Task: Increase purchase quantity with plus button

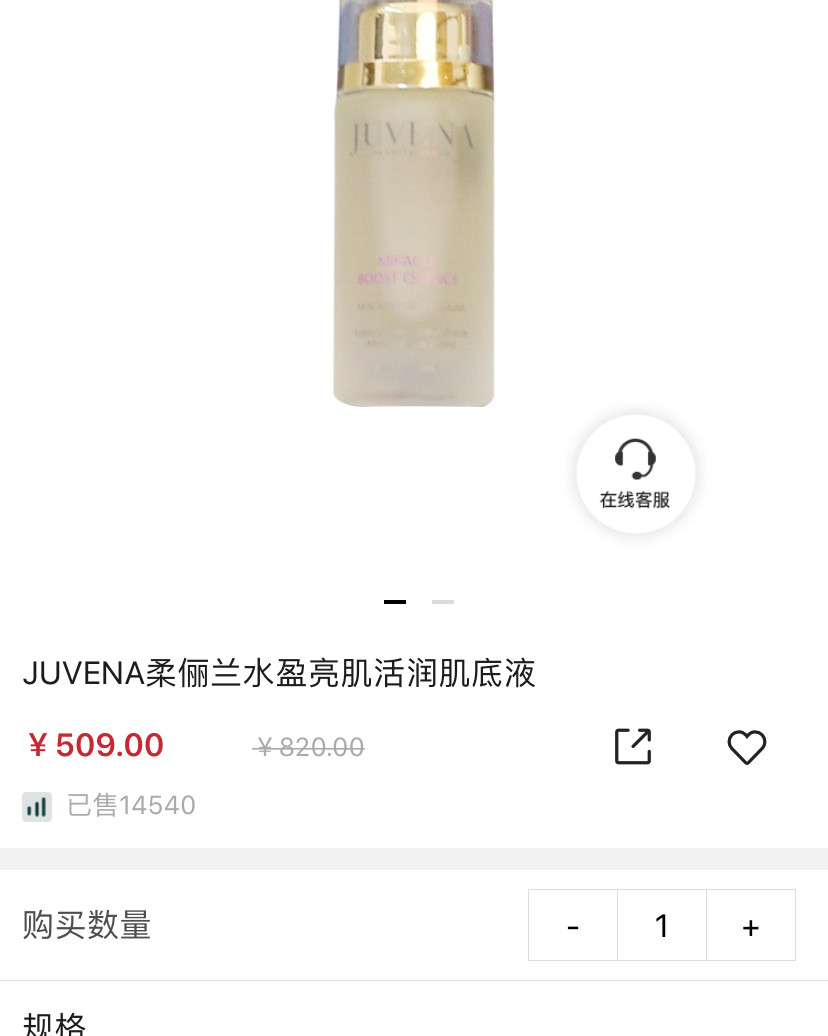Action: (751, 925)
